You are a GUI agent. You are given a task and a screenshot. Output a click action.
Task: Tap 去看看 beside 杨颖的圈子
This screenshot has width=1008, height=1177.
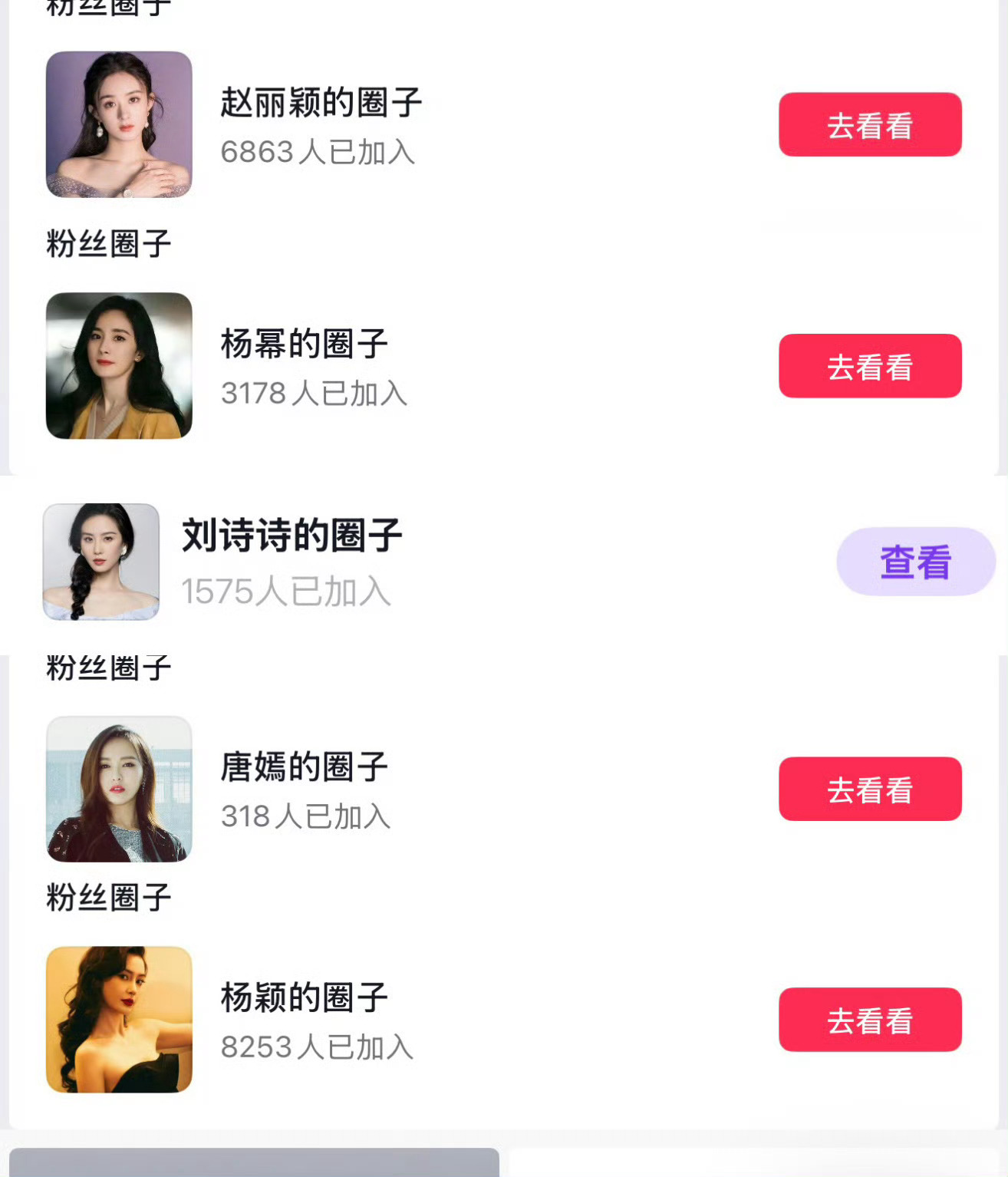pyautogui.click(x=870, y=1020)
